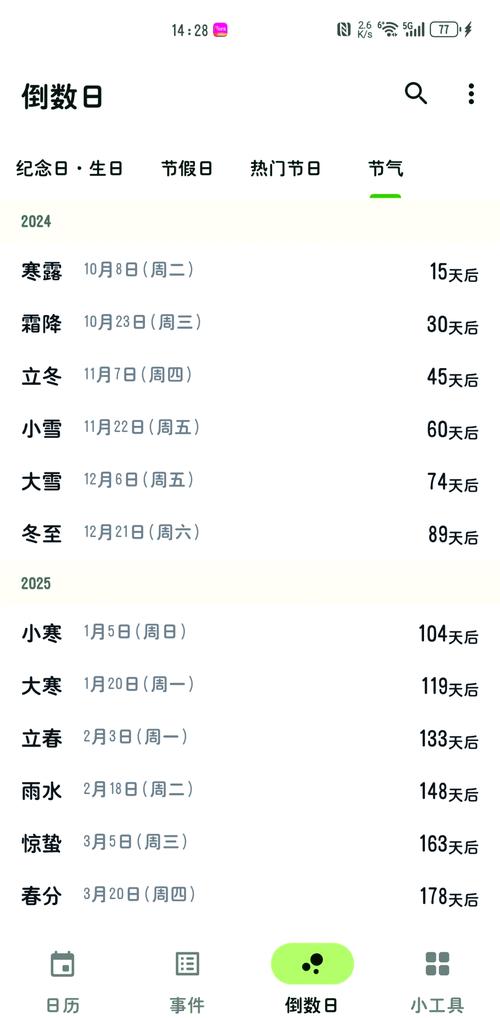View the 立冬 countdown

click(x=250, y=377)
